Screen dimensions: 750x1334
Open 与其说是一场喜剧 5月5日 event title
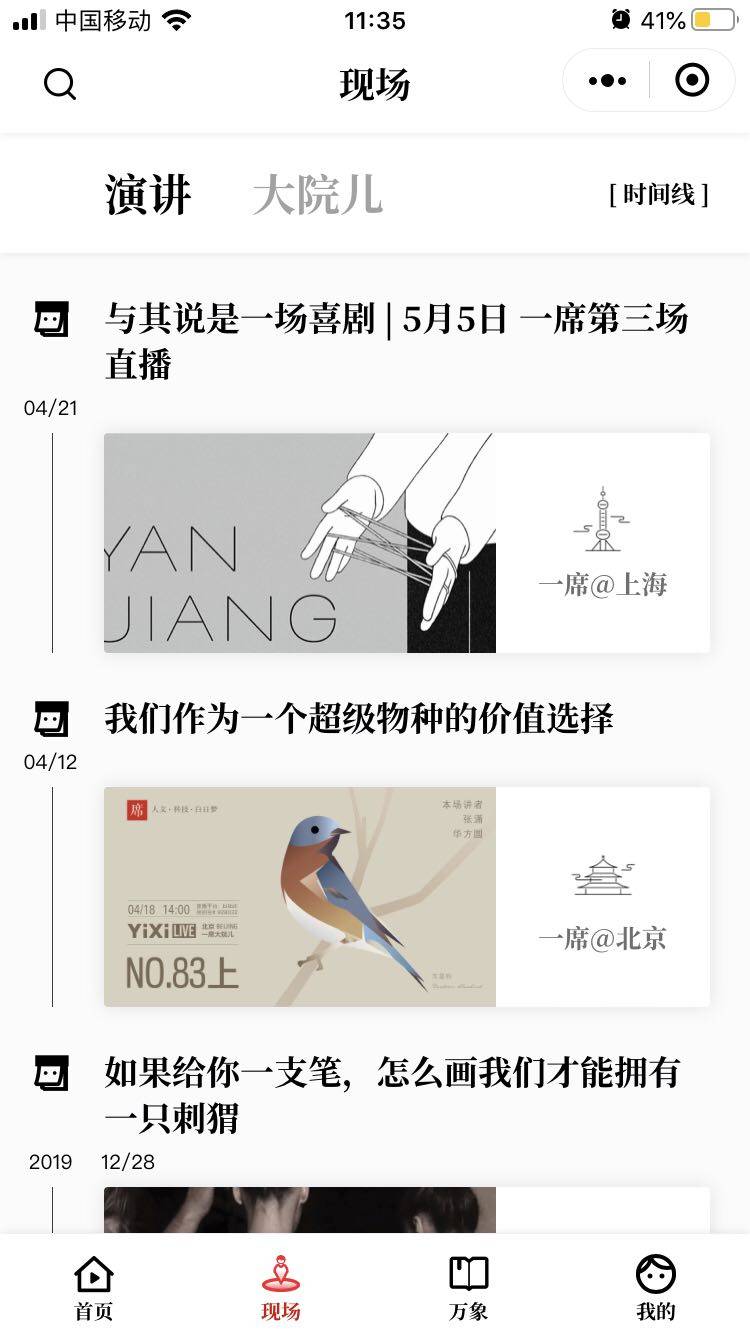point(396,341)
